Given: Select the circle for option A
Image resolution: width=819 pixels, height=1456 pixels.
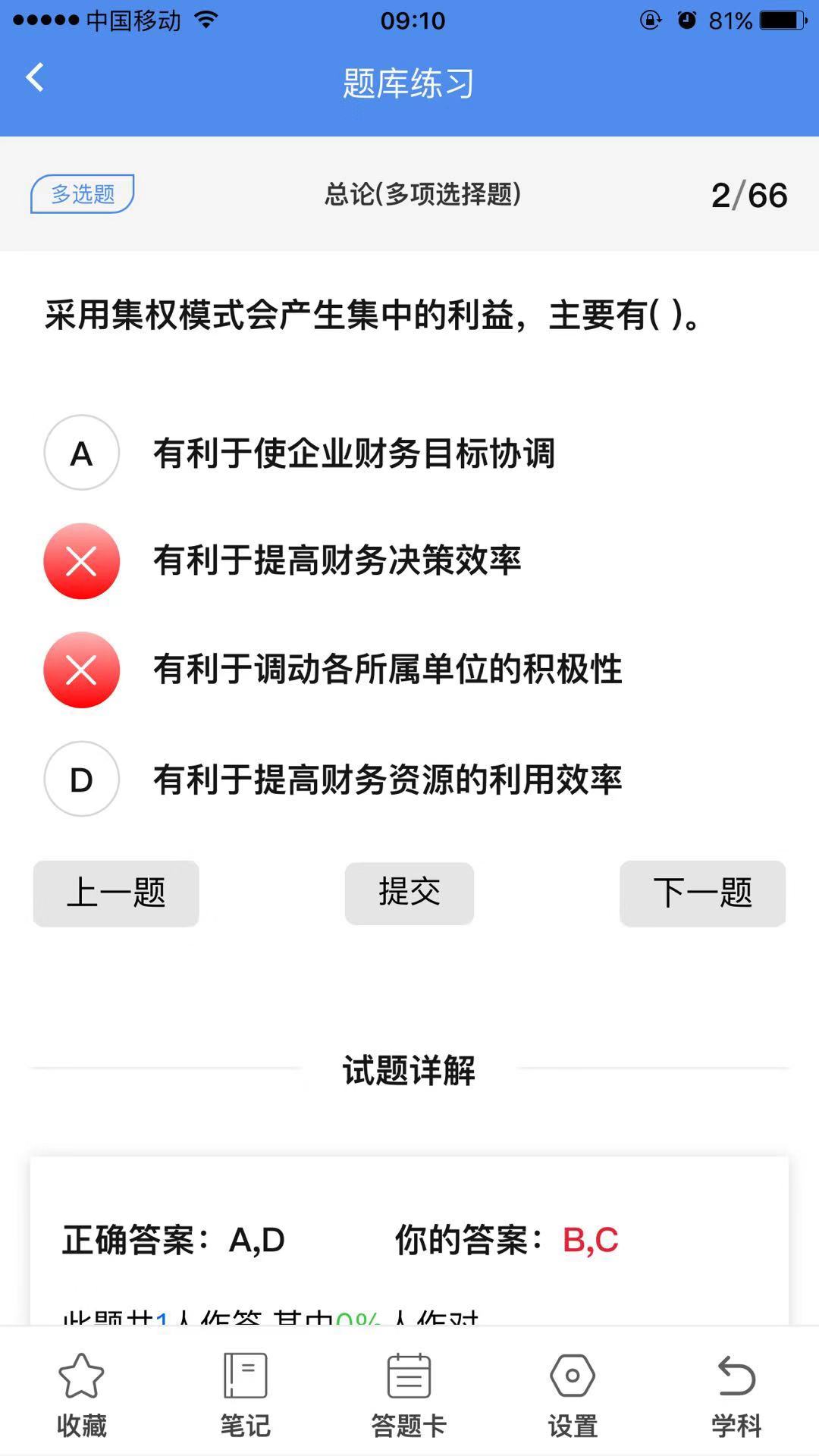Looking at the screenshot, I should [x=80, y=453].
